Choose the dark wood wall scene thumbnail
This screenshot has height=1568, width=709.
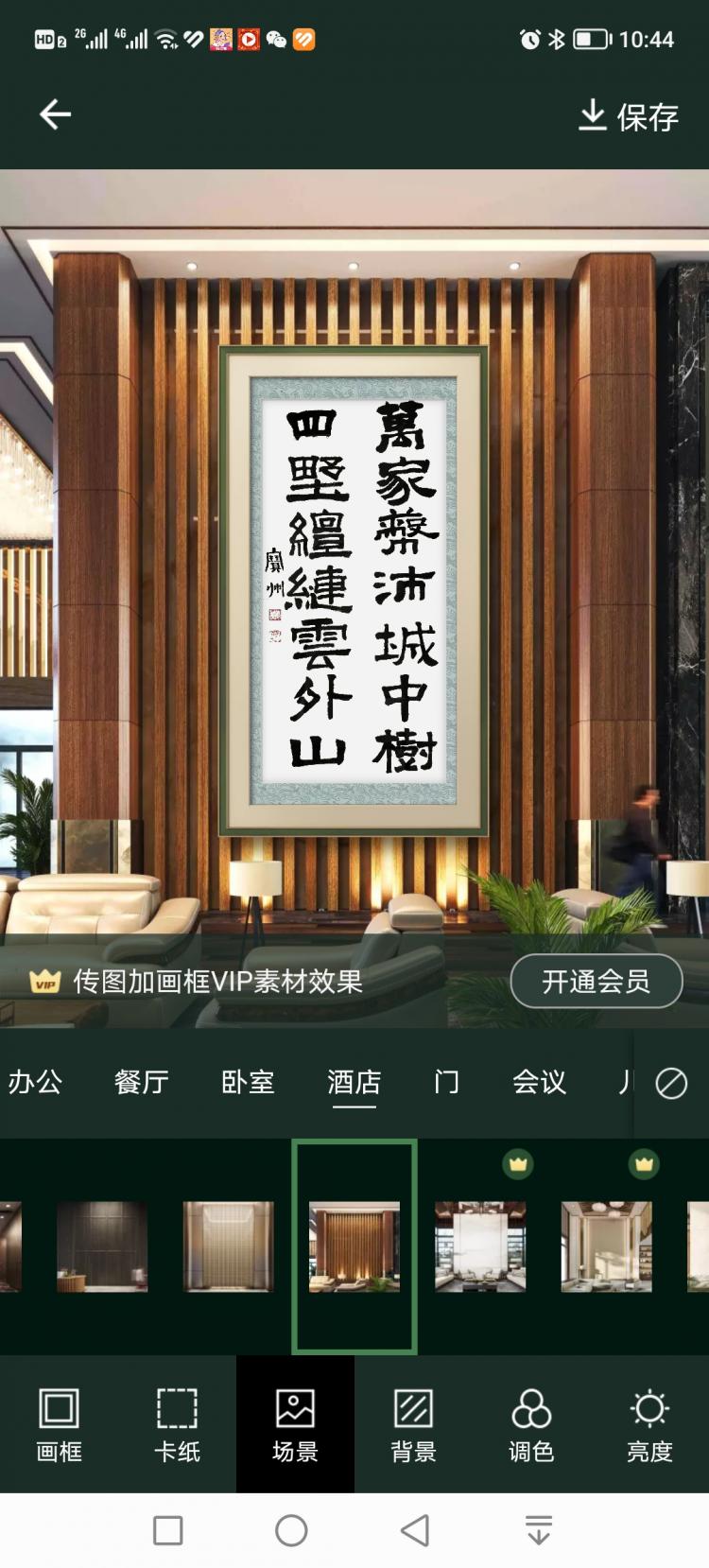pyautogui.click(x=102, y=1246)
